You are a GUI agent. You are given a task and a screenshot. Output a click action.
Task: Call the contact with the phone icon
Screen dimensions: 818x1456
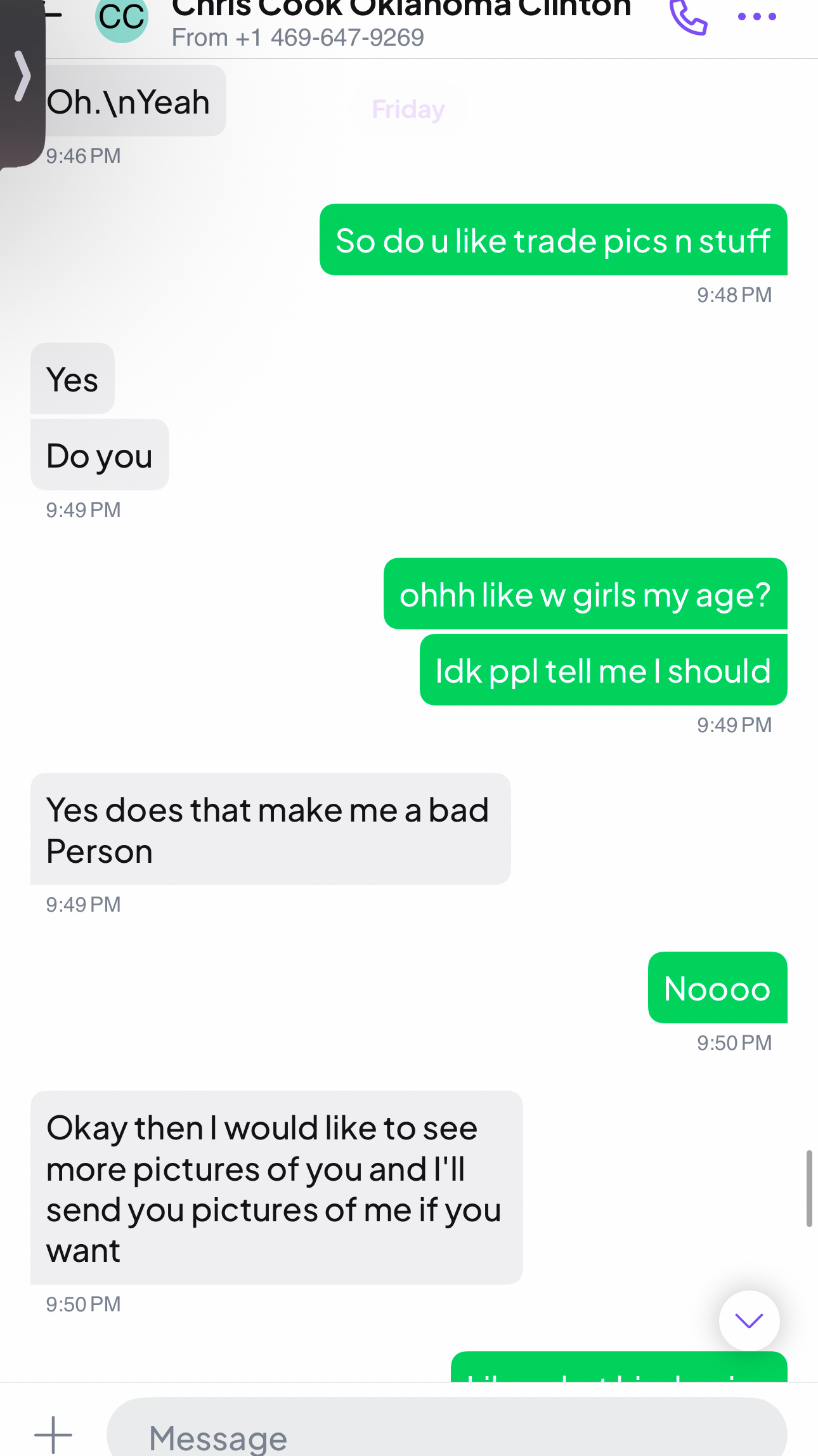point(688,17)
